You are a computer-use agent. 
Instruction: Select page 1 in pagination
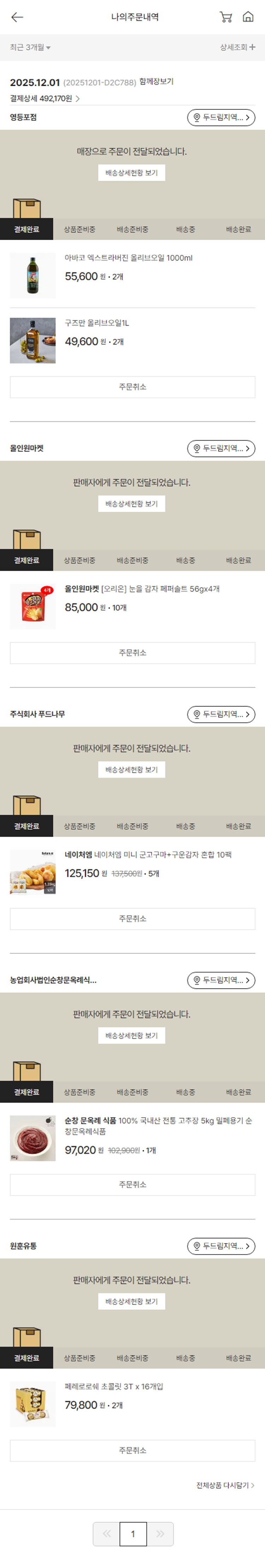(133, 1534)
